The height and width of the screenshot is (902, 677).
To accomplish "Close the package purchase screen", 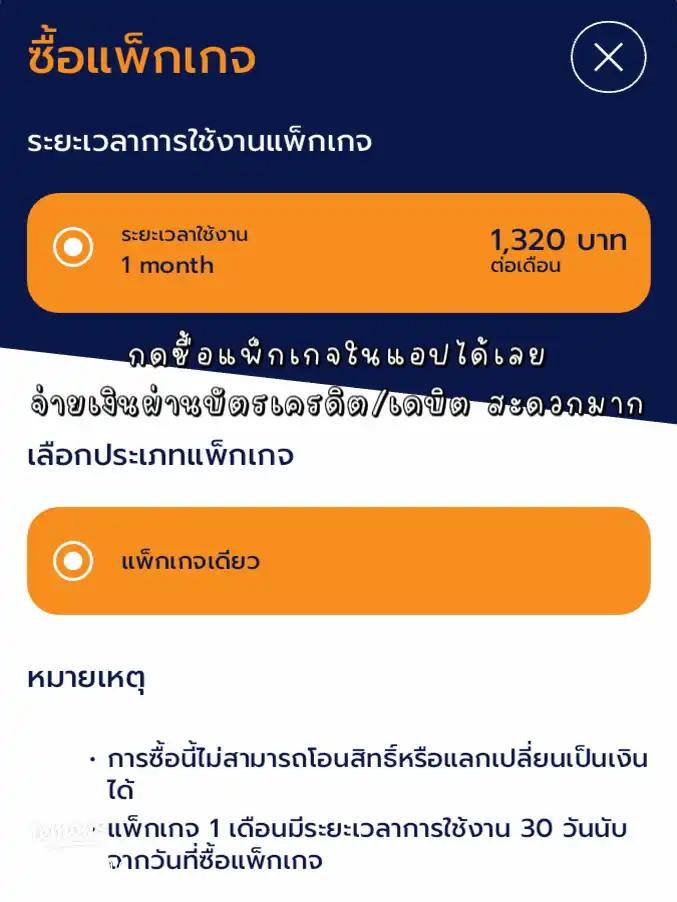I will click(608, 57).
